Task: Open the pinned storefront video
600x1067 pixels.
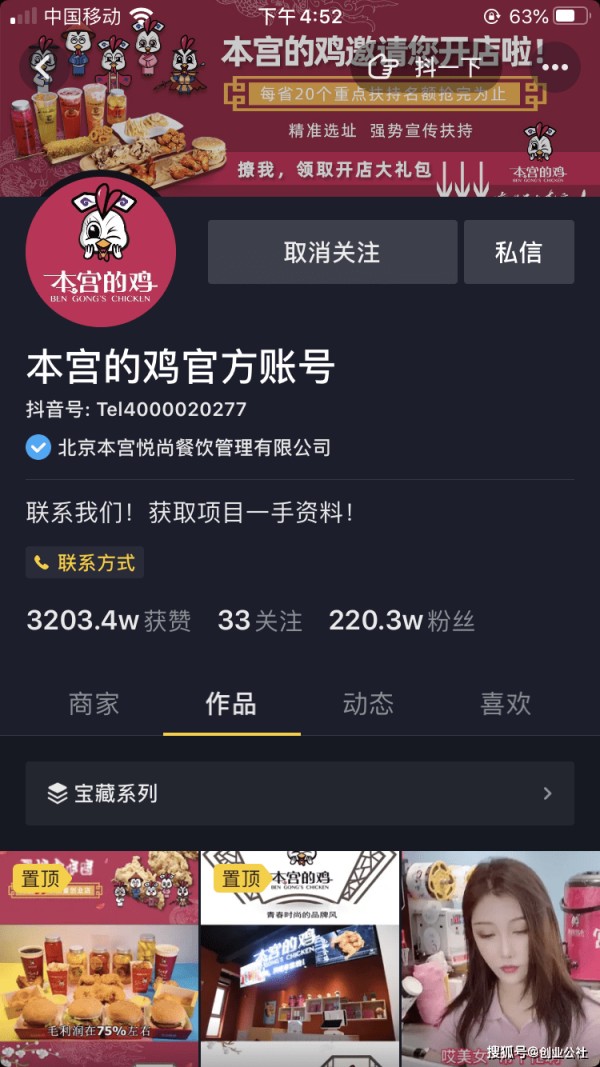Action: pyautogui.click(x=300, y=958)
